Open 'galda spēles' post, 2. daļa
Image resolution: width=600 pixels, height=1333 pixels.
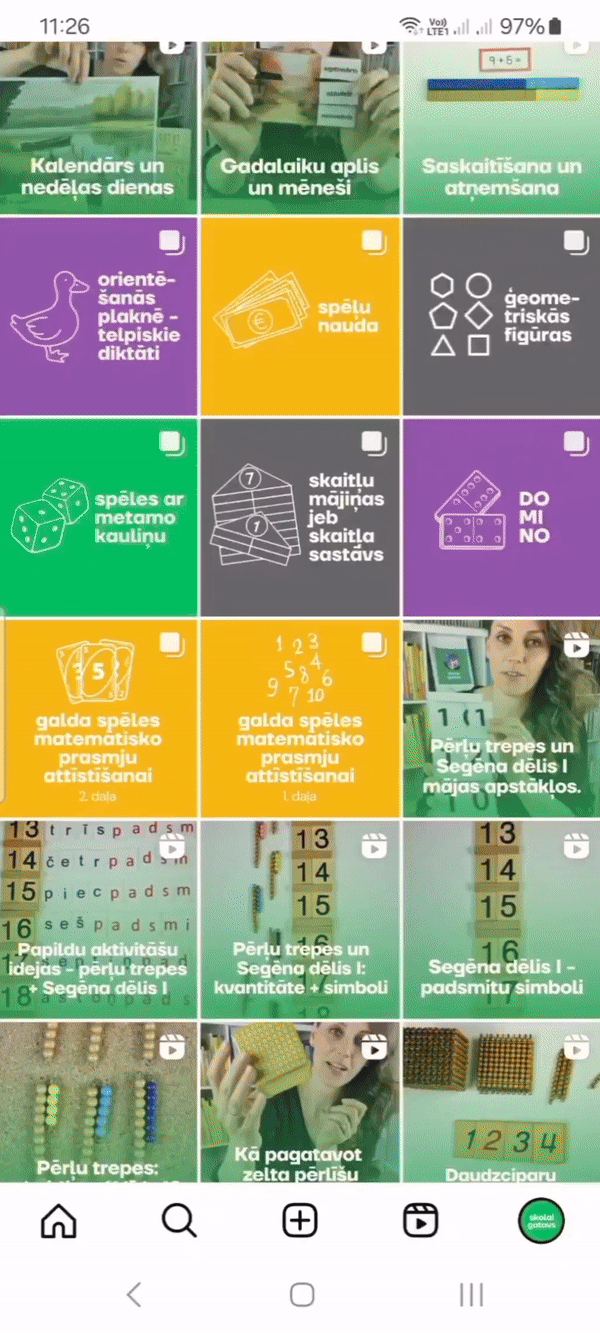click(x=99, y=718)
